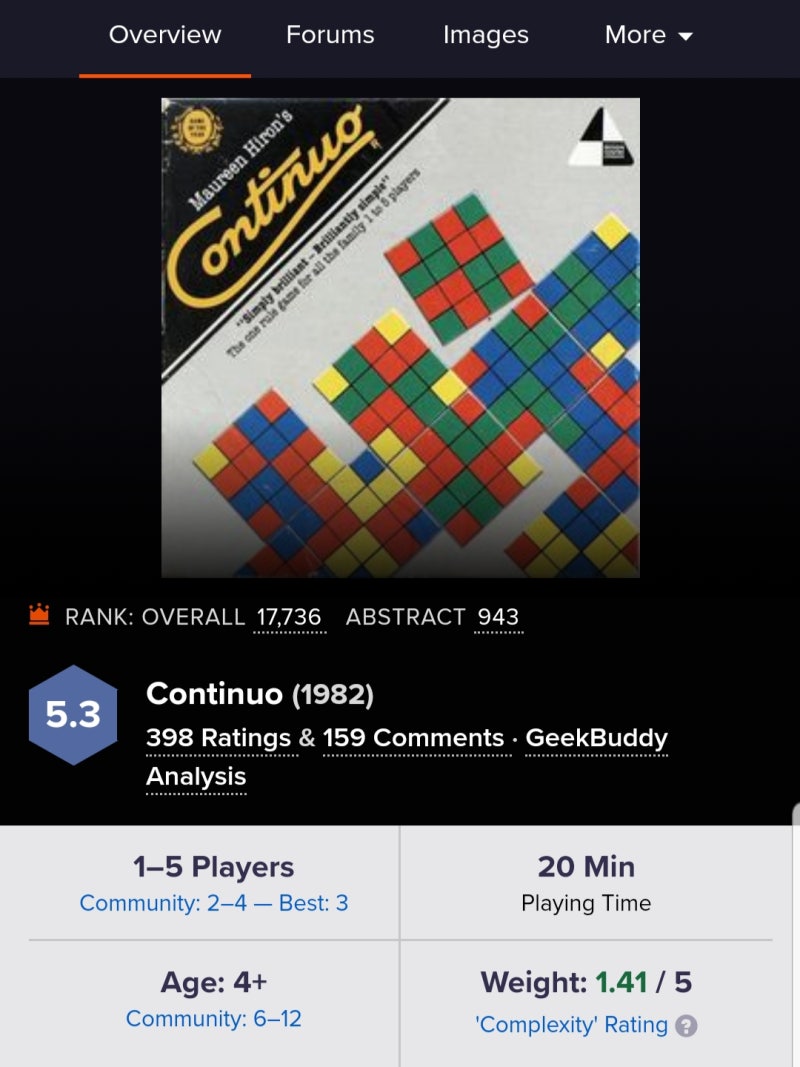Open Community 6–12 age poll

[214, 1019]
